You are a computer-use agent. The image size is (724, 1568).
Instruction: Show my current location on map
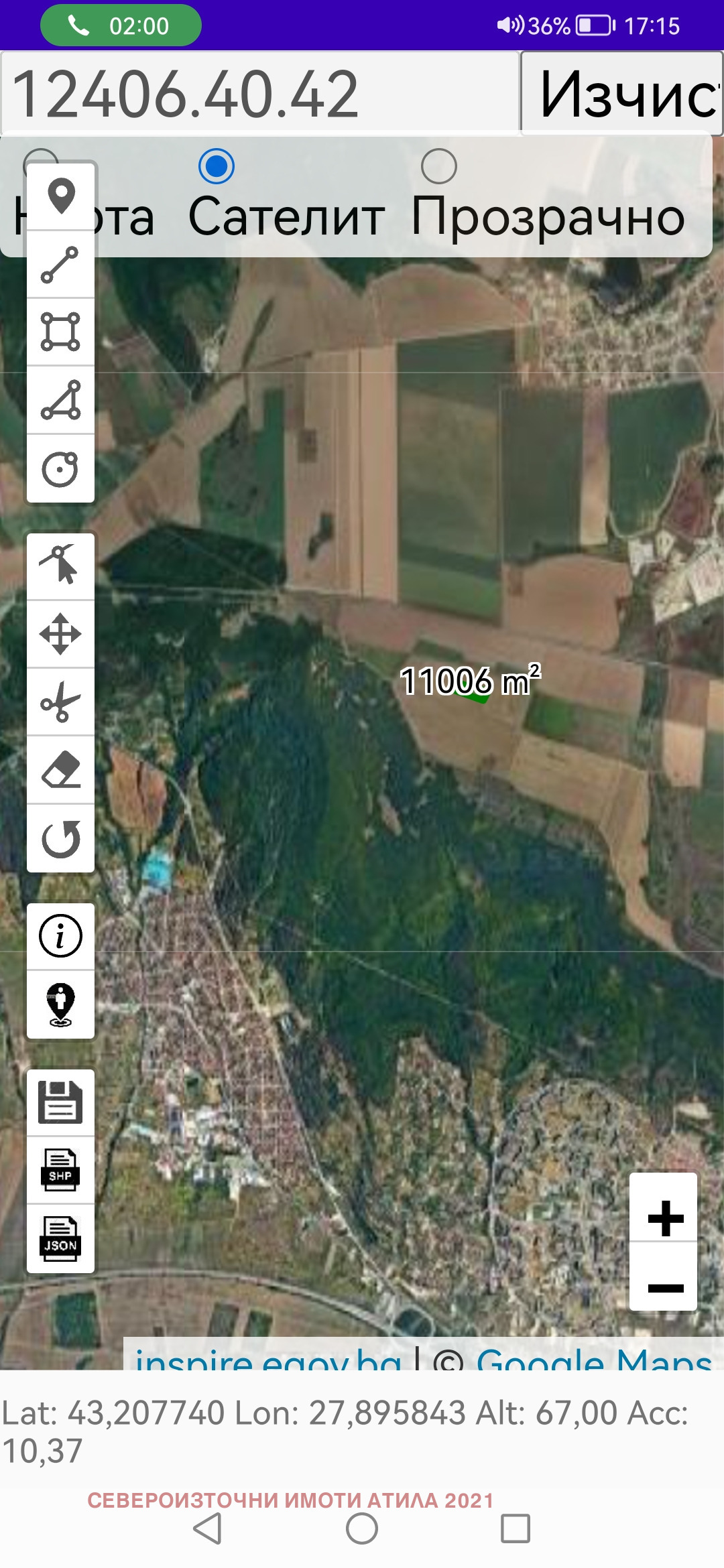coord(61,1004)
